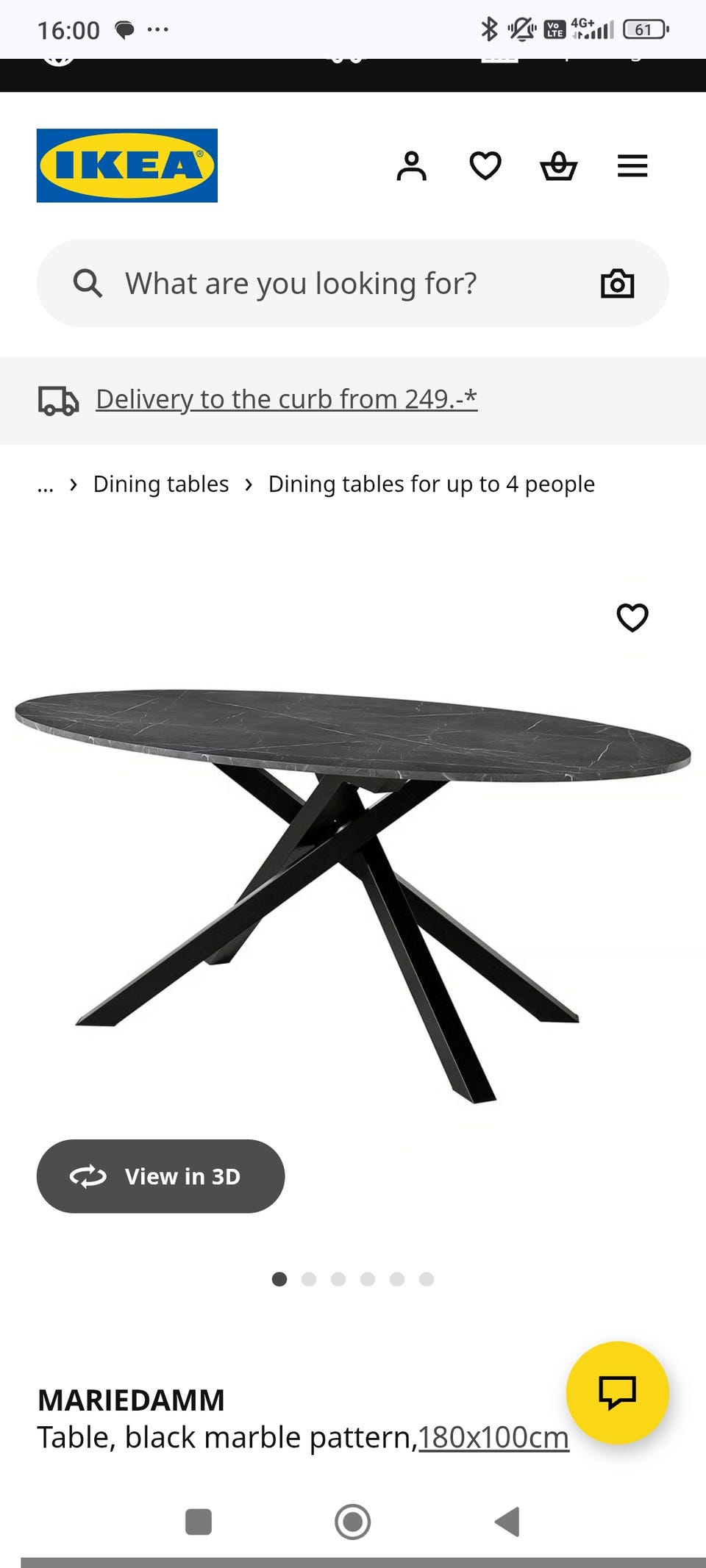Jump to the second image indicator dot
The width and height of the screenshot is (706, 1568).
tap(309, 1279)
